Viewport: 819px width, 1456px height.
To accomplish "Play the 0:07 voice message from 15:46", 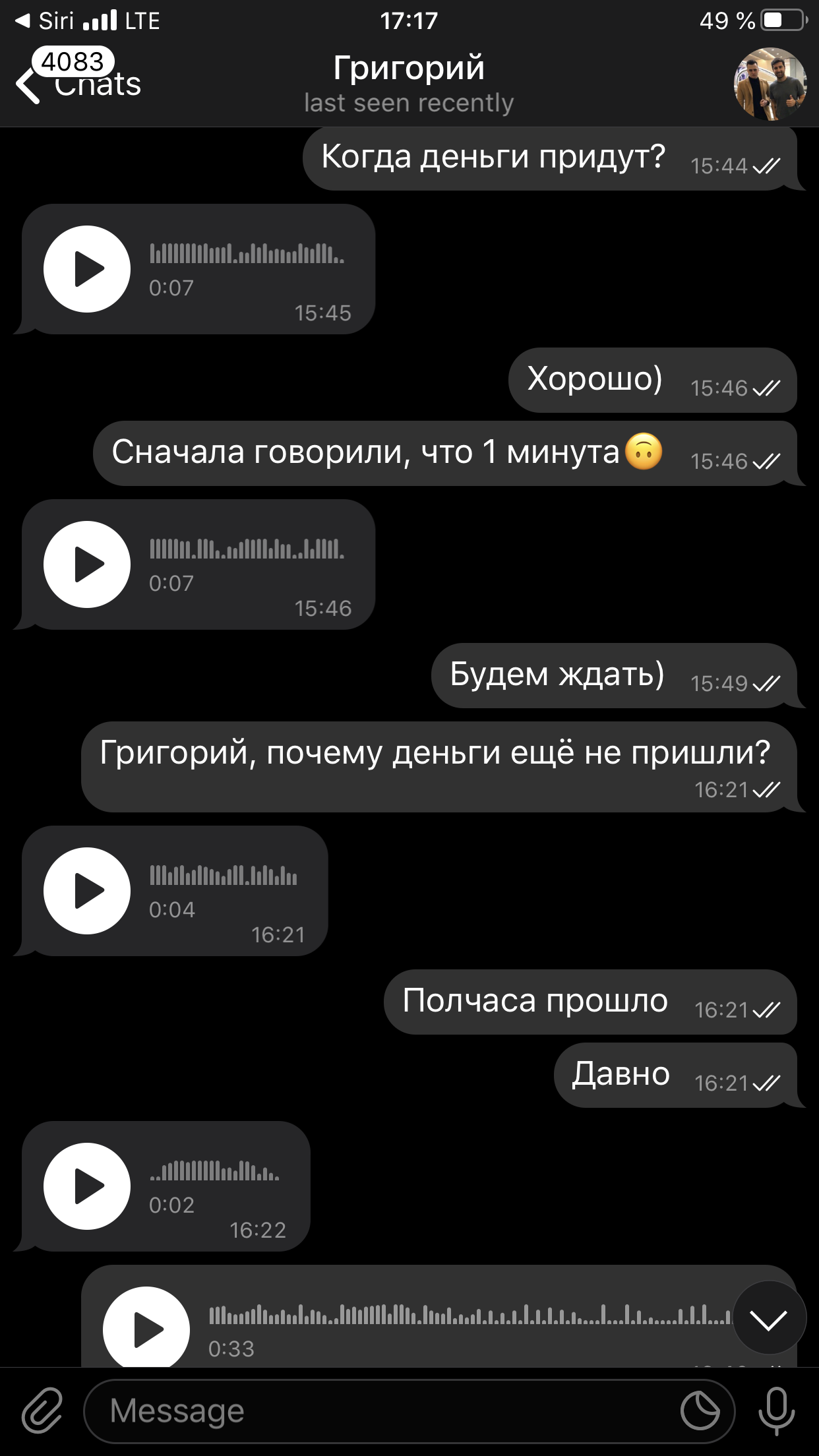I will 87,564.
